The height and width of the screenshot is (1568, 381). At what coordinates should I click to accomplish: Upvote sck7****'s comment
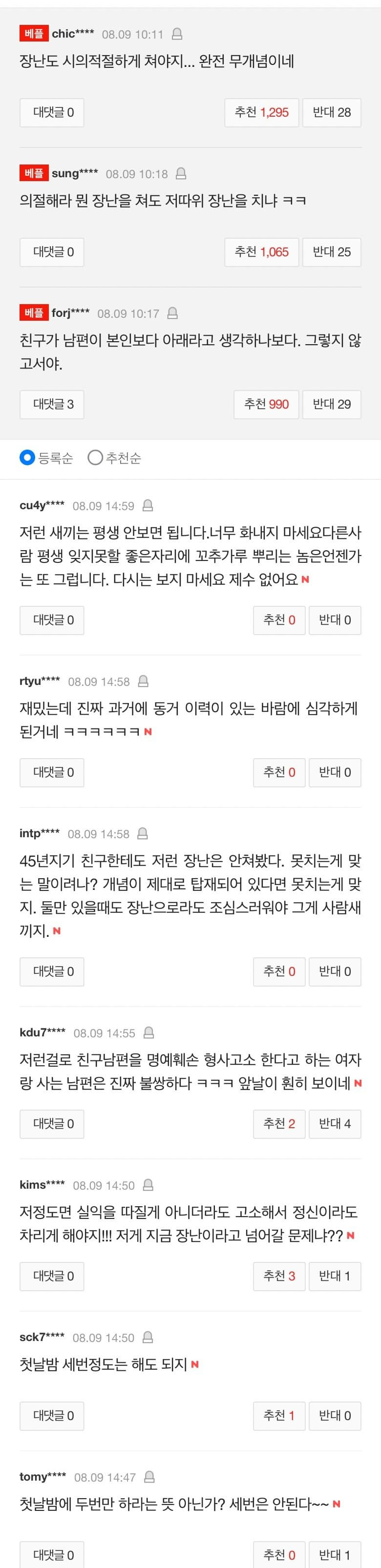[279, 1416]
